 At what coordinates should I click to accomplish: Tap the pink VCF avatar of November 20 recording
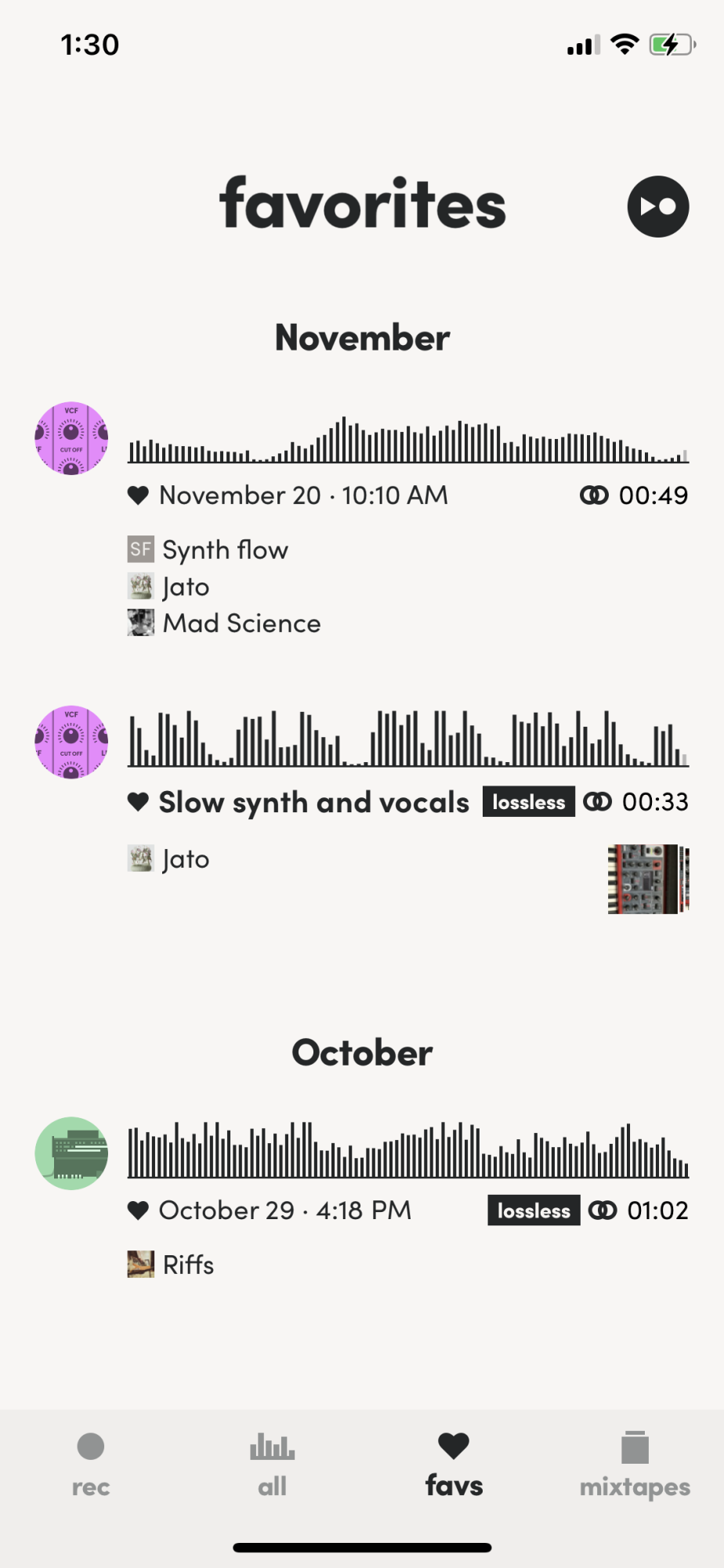pyautogui.click(x=71, y=438)
